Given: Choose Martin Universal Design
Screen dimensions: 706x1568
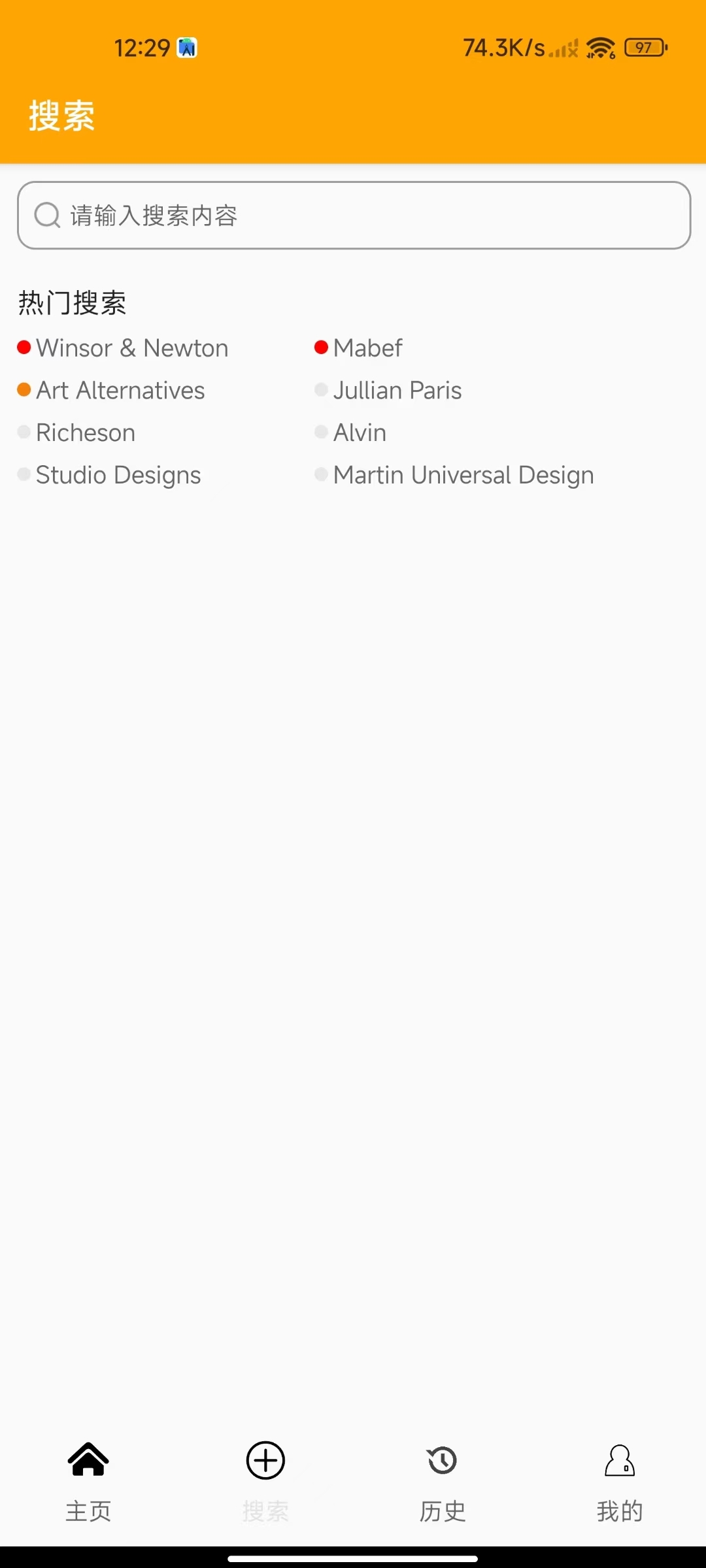Looking at the screenshot, I should point(463,476).
